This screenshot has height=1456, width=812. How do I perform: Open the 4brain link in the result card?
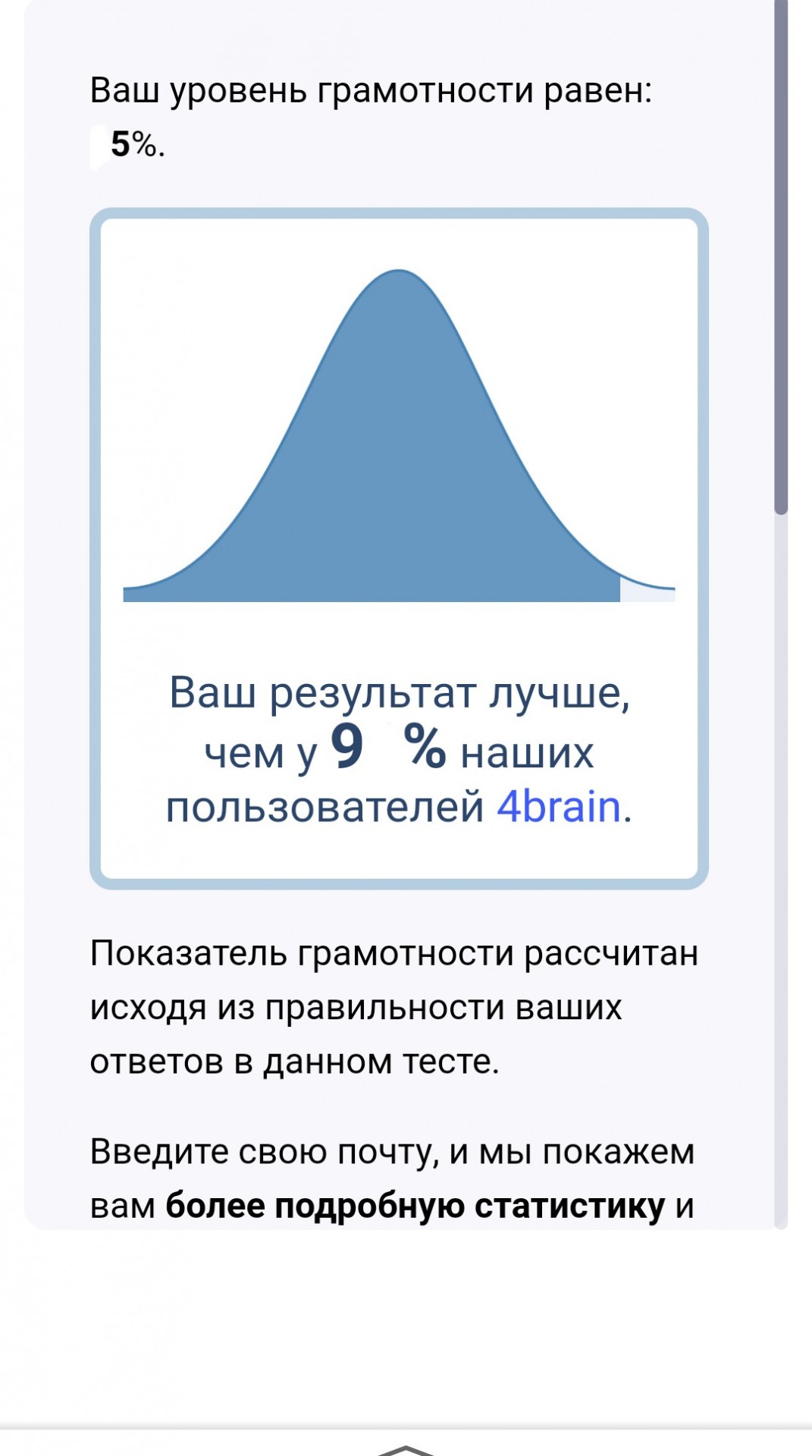pyautogui.click(x=559, y=806)
